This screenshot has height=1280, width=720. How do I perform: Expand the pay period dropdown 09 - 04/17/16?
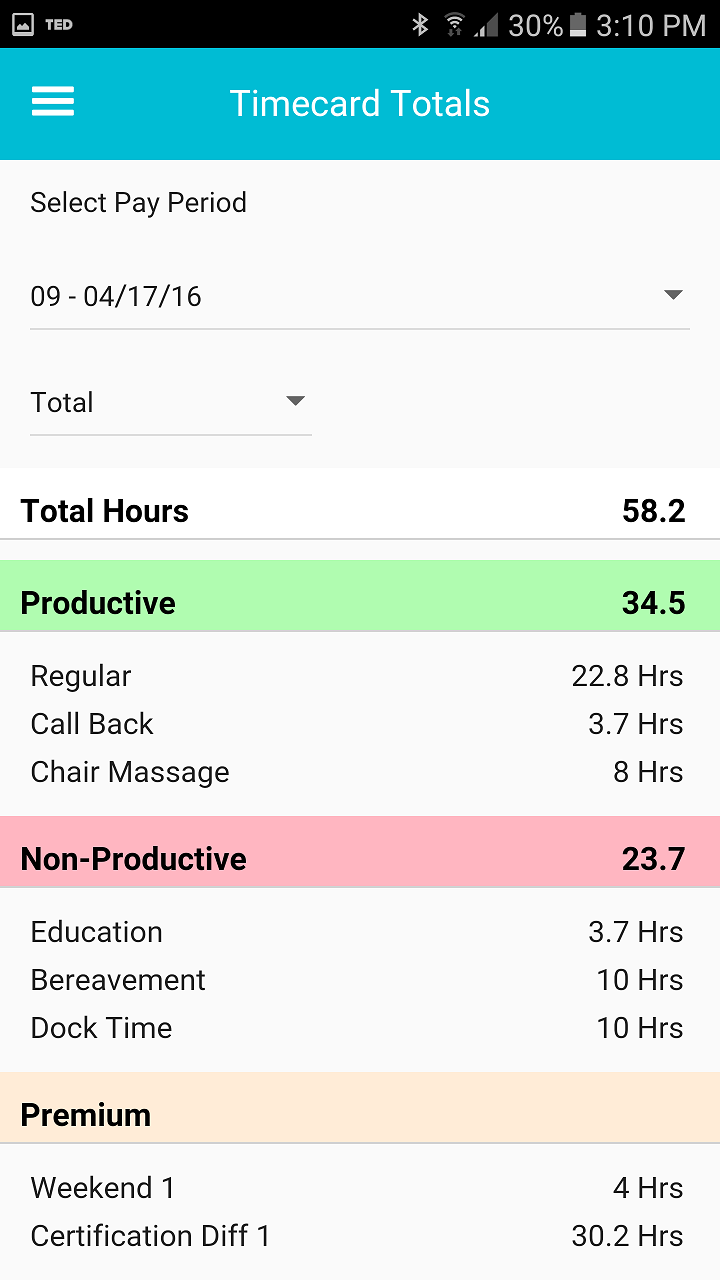359,297
